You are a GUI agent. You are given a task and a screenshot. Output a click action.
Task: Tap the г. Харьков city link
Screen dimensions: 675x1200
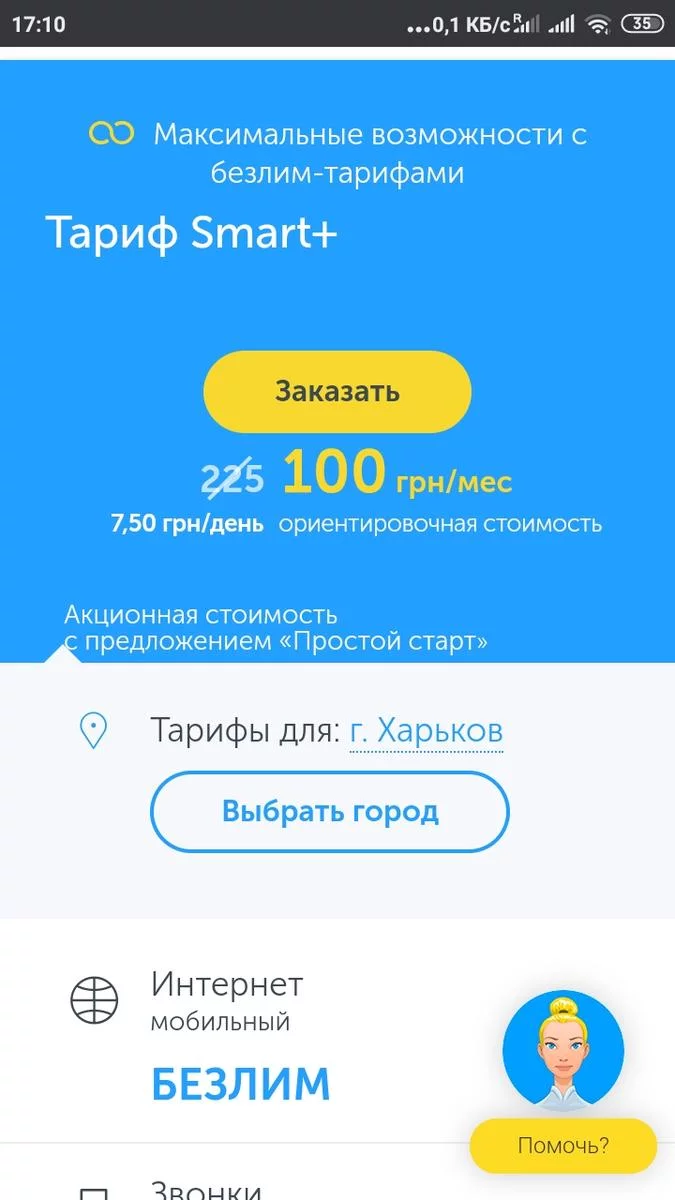(x=426, y=731)
